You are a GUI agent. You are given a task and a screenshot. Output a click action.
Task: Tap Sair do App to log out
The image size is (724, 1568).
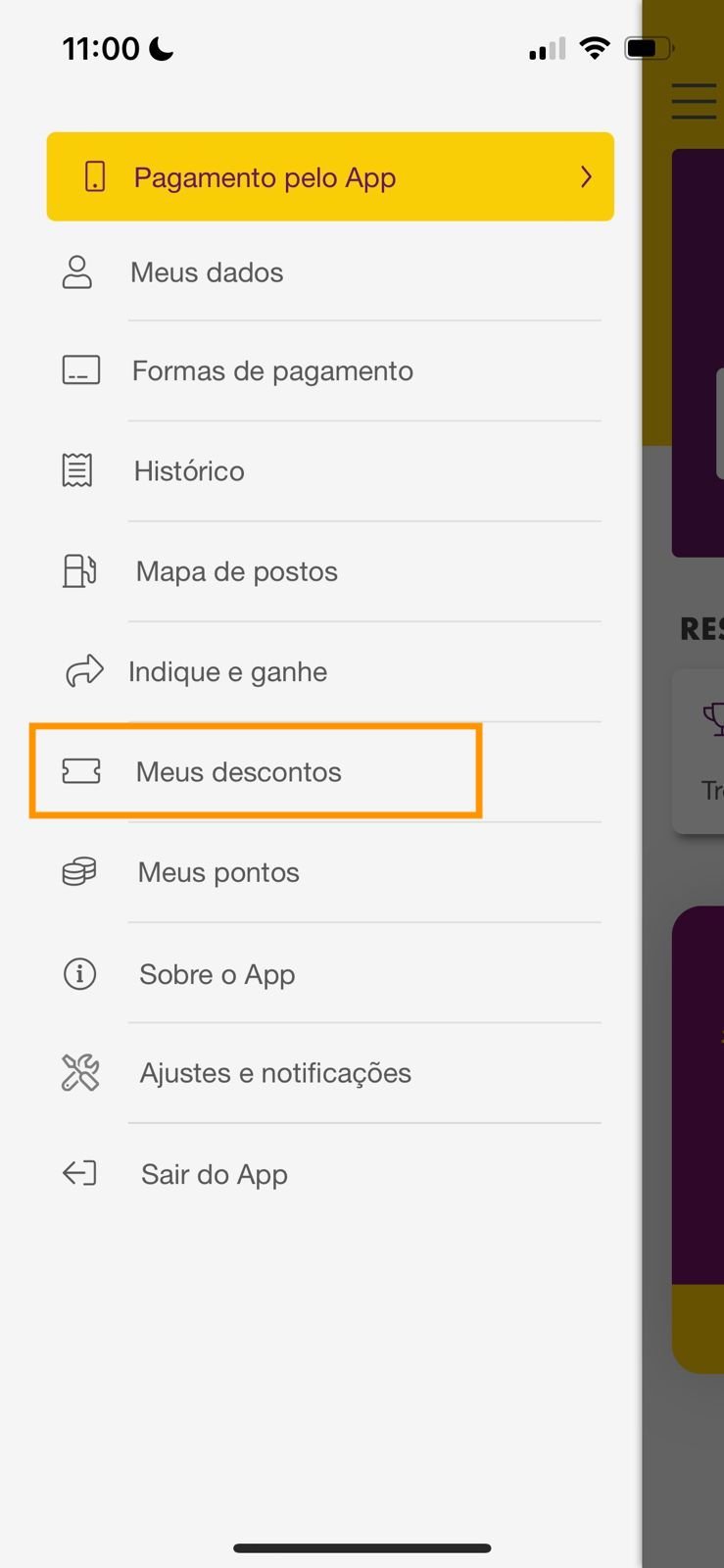pyautogui.click(x=330, y=1174)
